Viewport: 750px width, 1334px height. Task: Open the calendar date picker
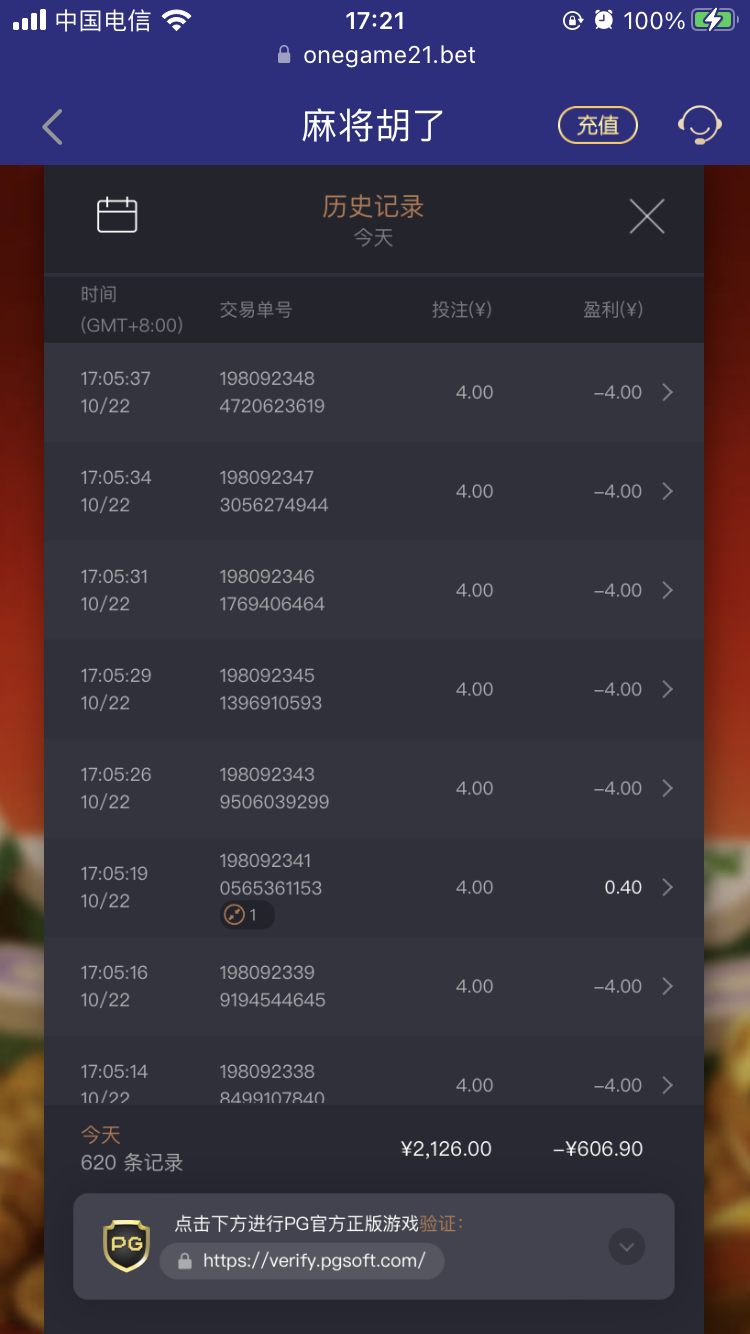pyautogui.click(x=117, y=216)
